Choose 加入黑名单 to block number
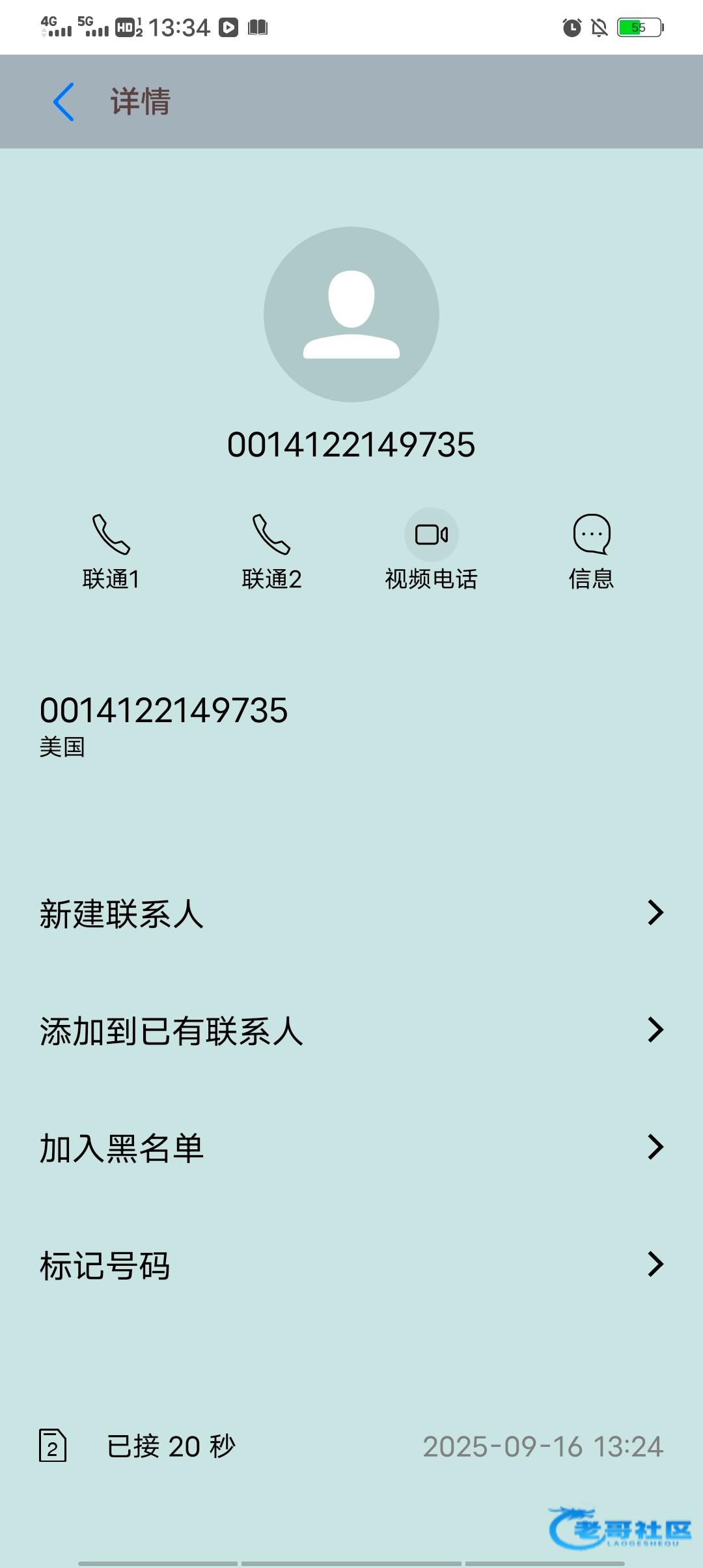The width and height of the screenshot is (703, 1568). (351, 1147)
